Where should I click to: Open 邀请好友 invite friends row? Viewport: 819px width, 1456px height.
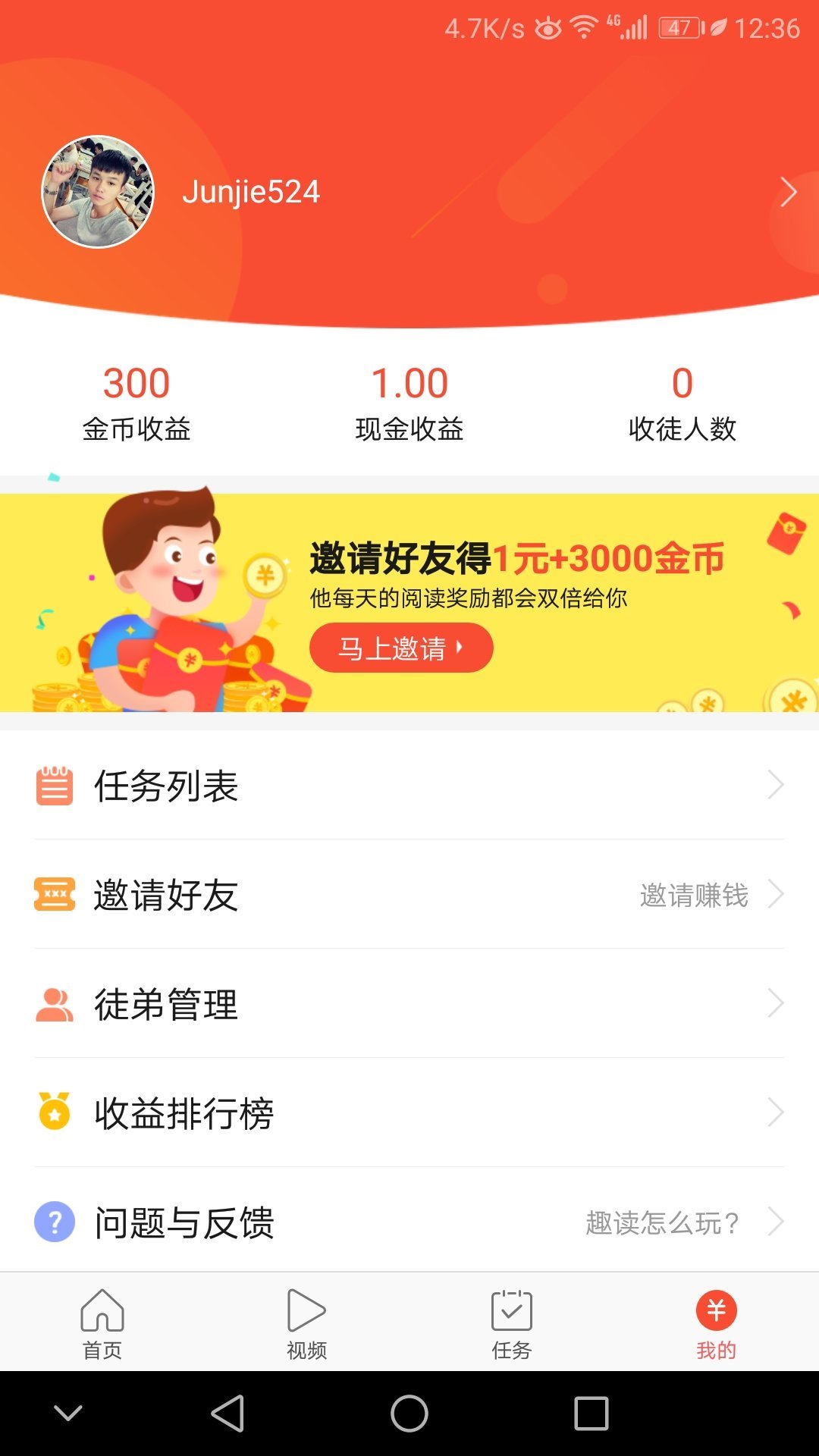coord(409,895)
